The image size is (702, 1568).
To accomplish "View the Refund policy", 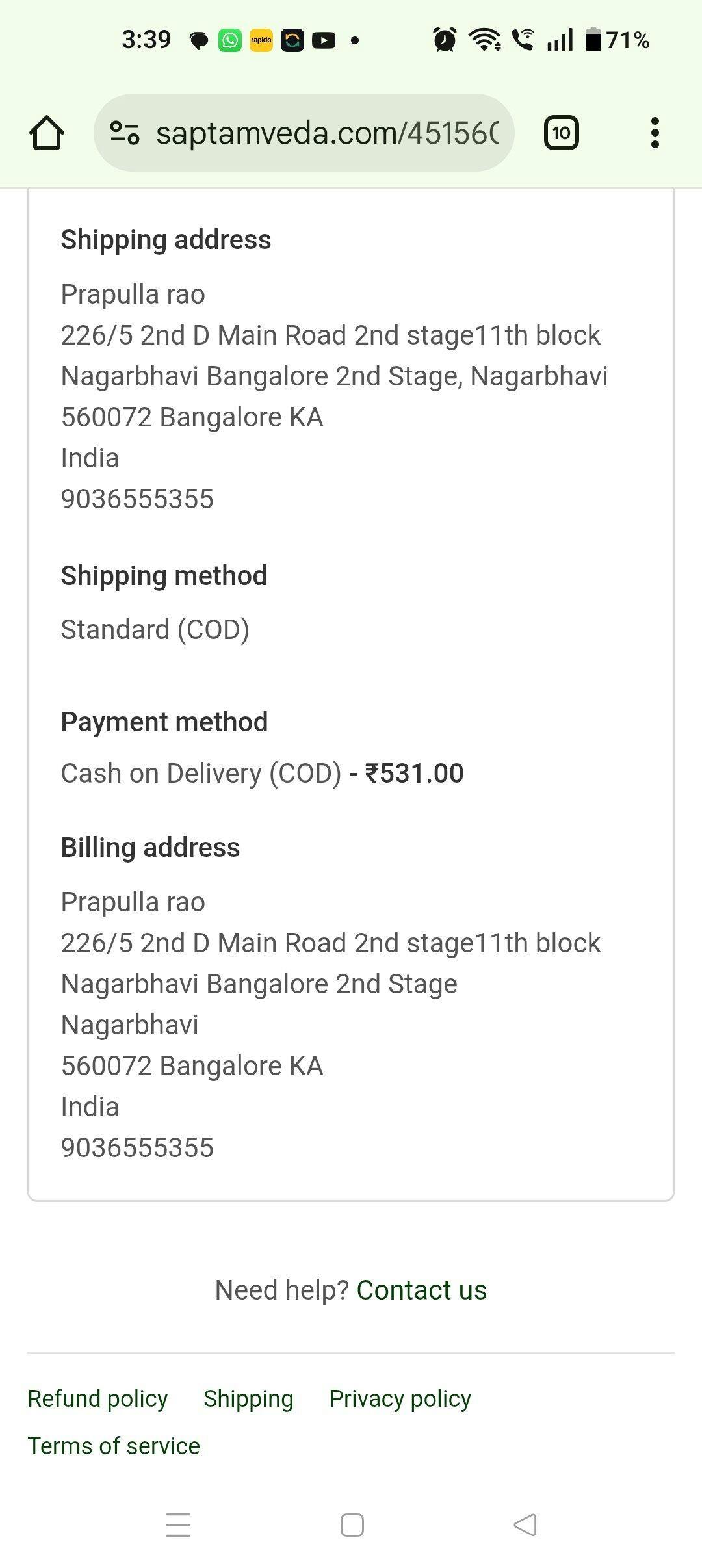I will (x=97, y=1398).
